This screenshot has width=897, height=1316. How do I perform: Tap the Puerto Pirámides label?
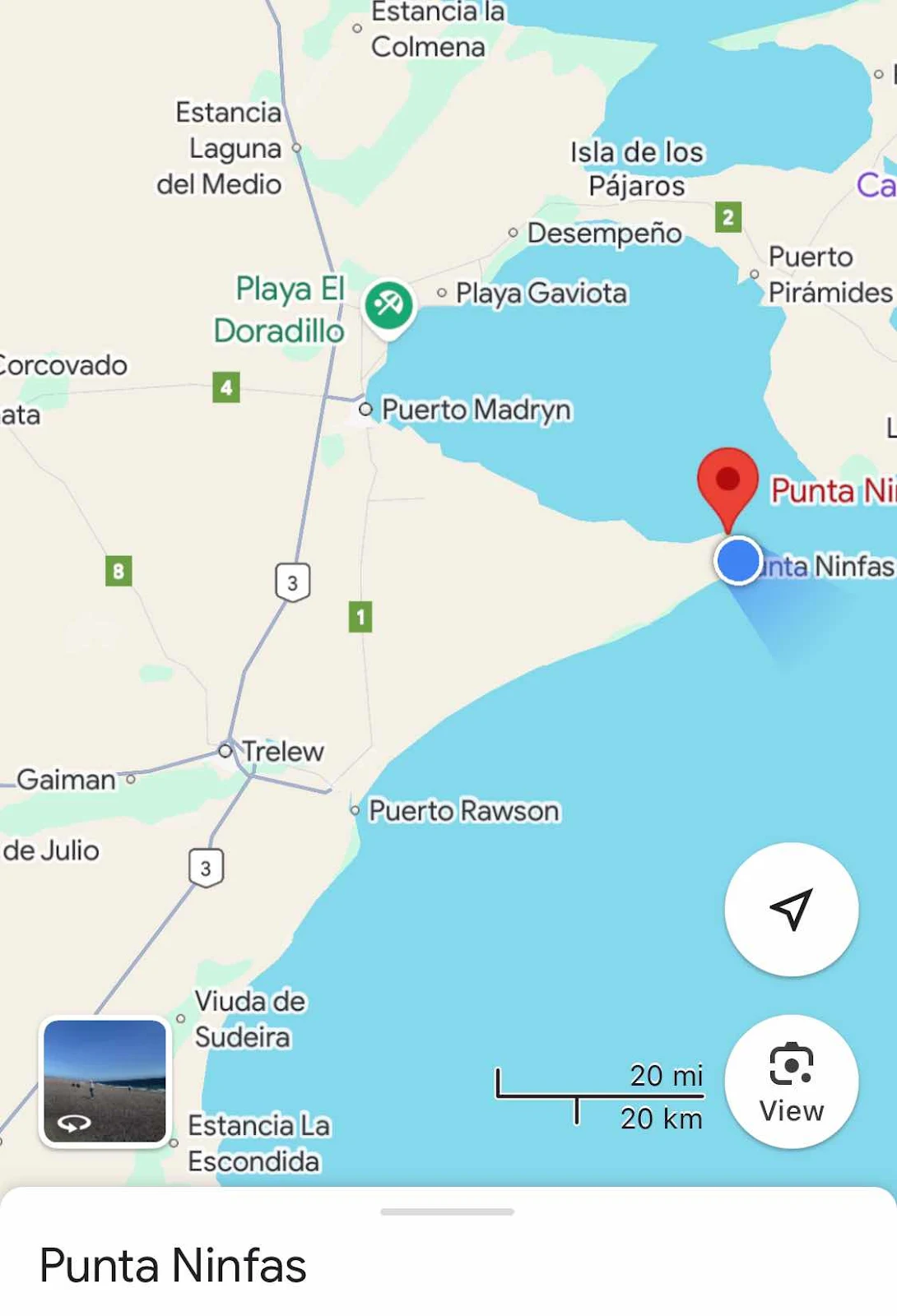click(x=830, y=275)
